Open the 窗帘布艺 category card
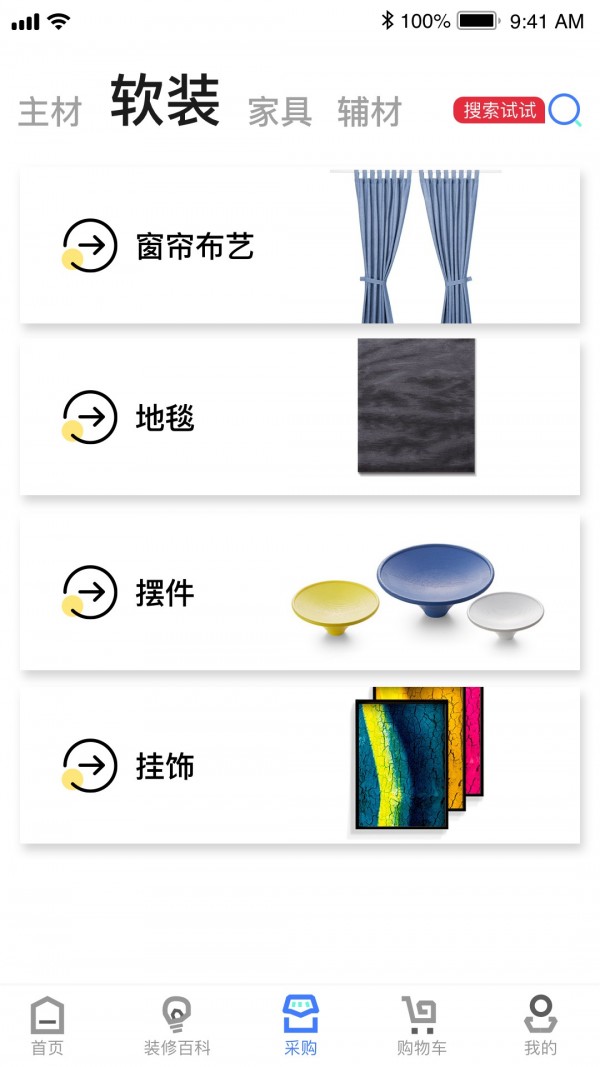Image resolution: width=600 pixels, height=1067 pixels. (299, 246)
